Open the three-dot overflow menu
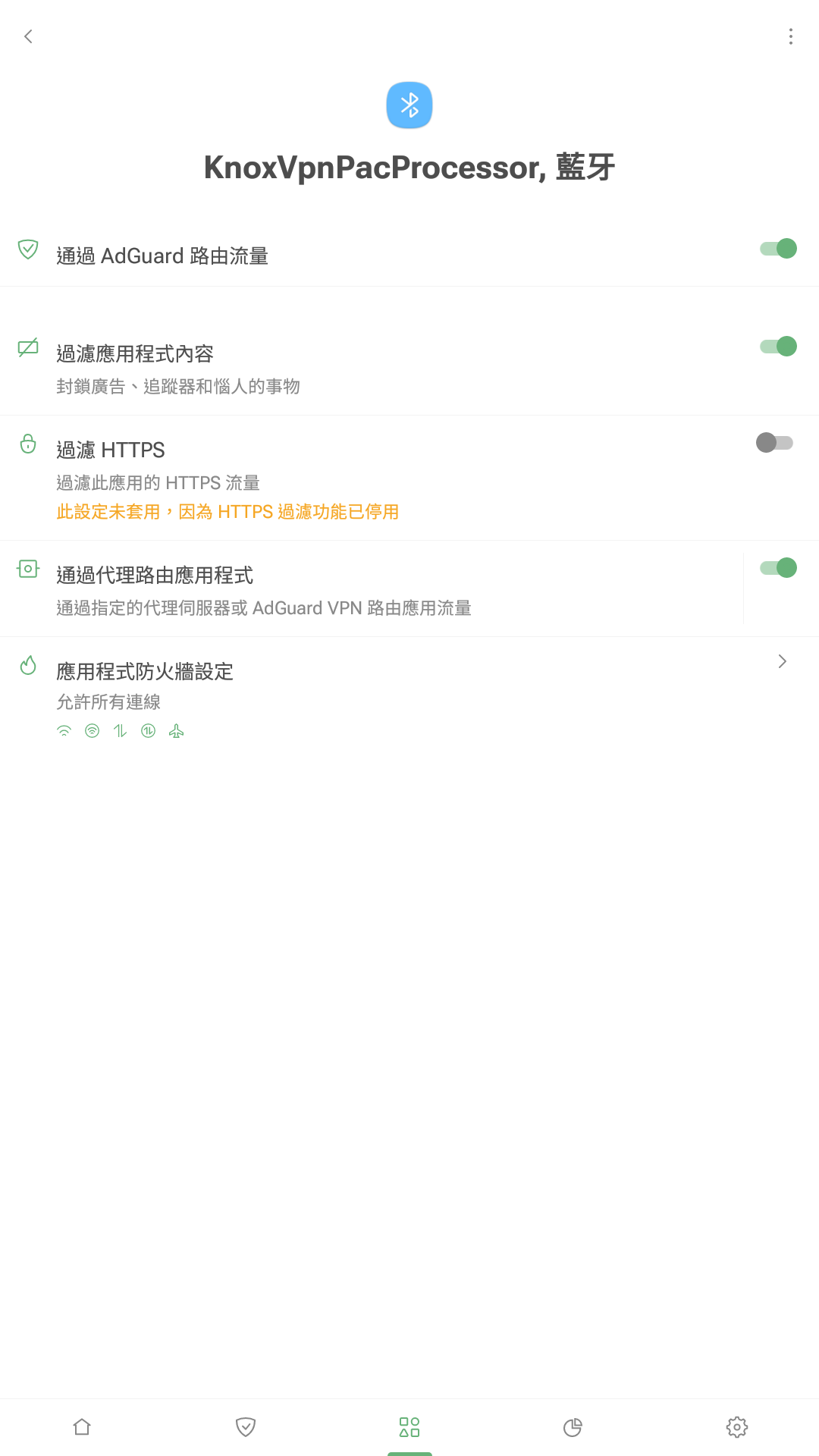The height and width of the screenshot is (1456, 819). (x=790, y=36)
